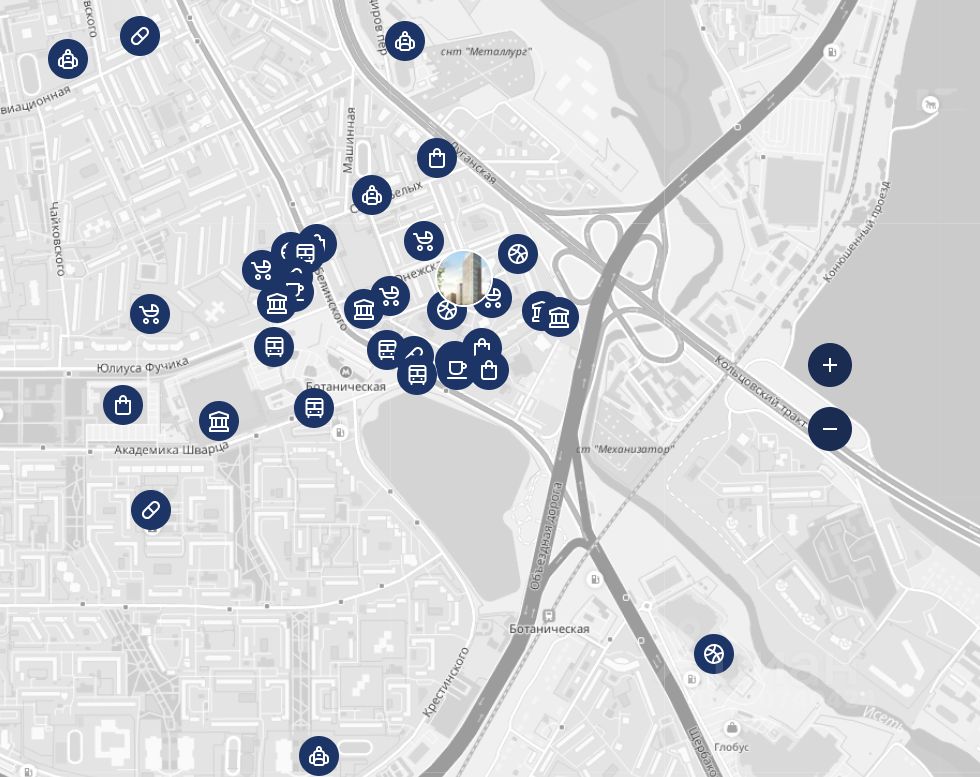Tap the shop marker by Луганская street
The height and width of the screenshot is (777, 980).
(x=436, y=158)
